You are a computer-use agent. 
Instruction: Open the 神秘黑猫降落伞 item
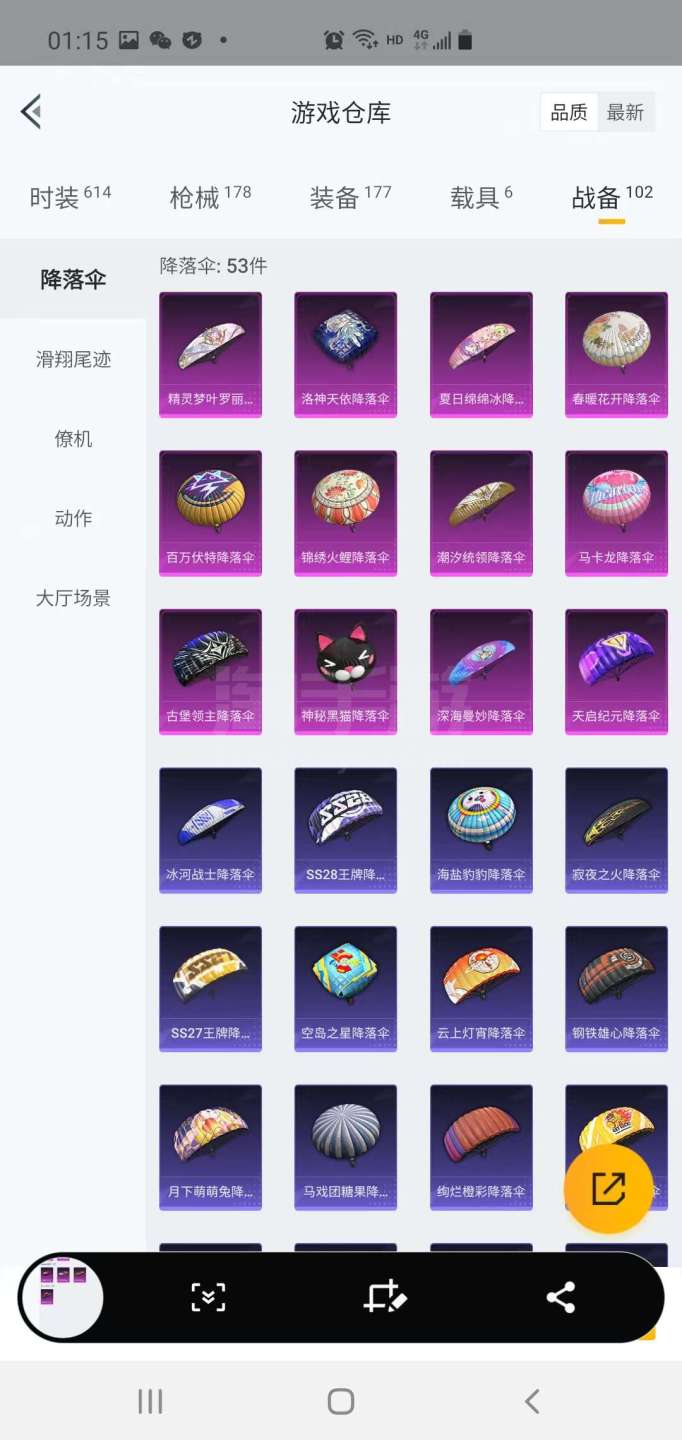click(x=345, y=671)
